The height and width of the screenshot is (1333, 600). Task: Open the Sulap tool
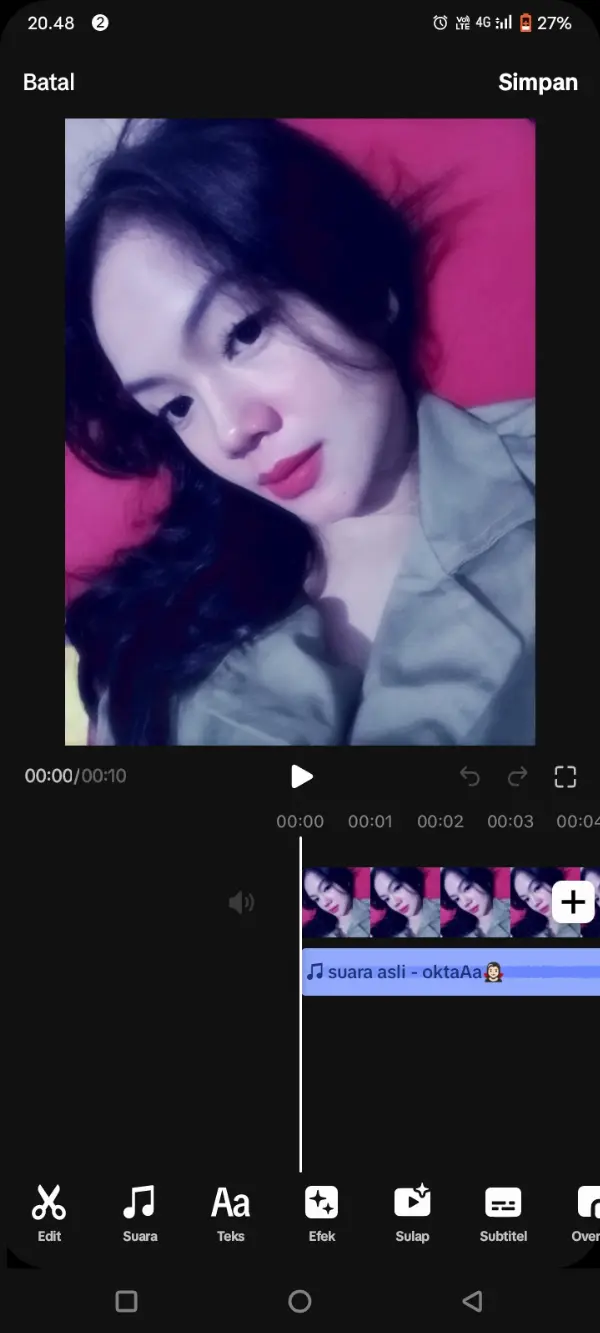412,1212
